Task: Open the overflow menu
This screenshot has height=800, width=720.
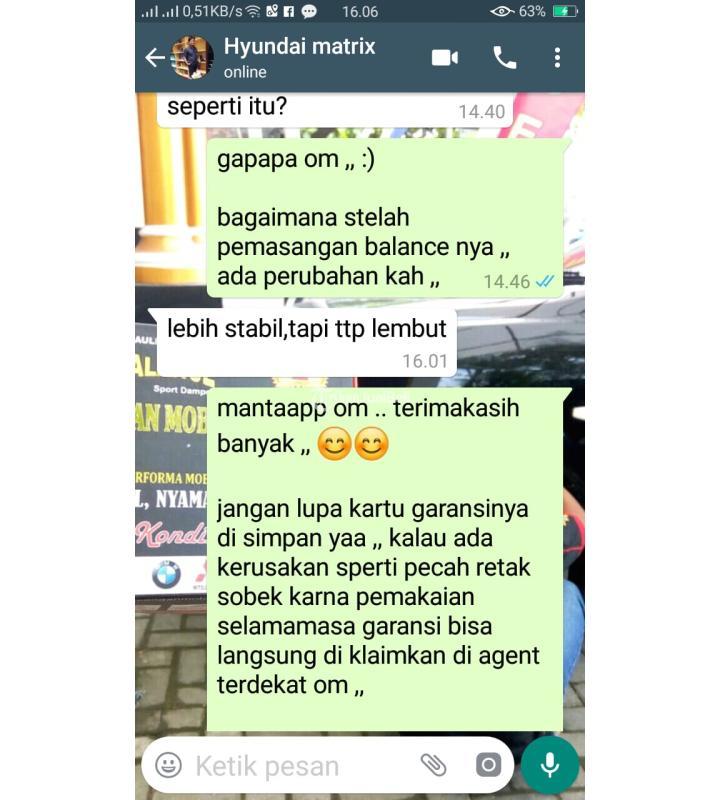Action: [x=557, y=58]
